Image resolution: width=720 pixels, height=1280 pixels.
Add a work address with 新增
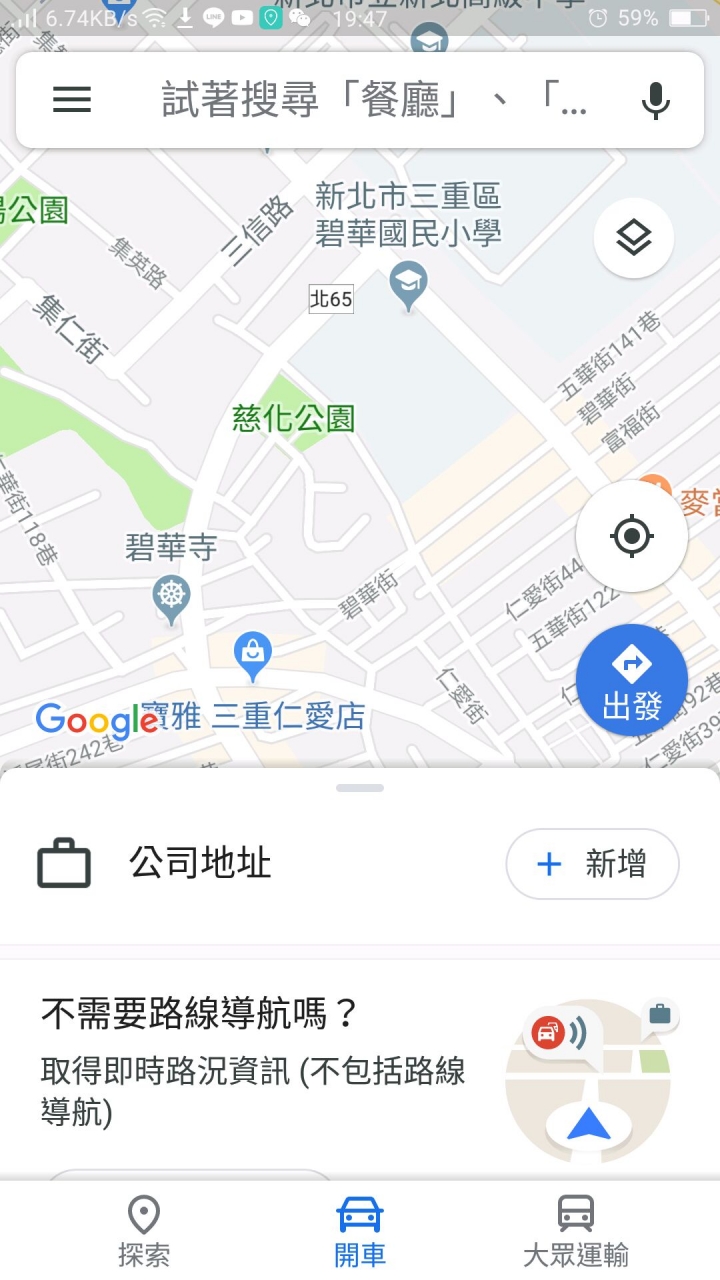(592, 864)
